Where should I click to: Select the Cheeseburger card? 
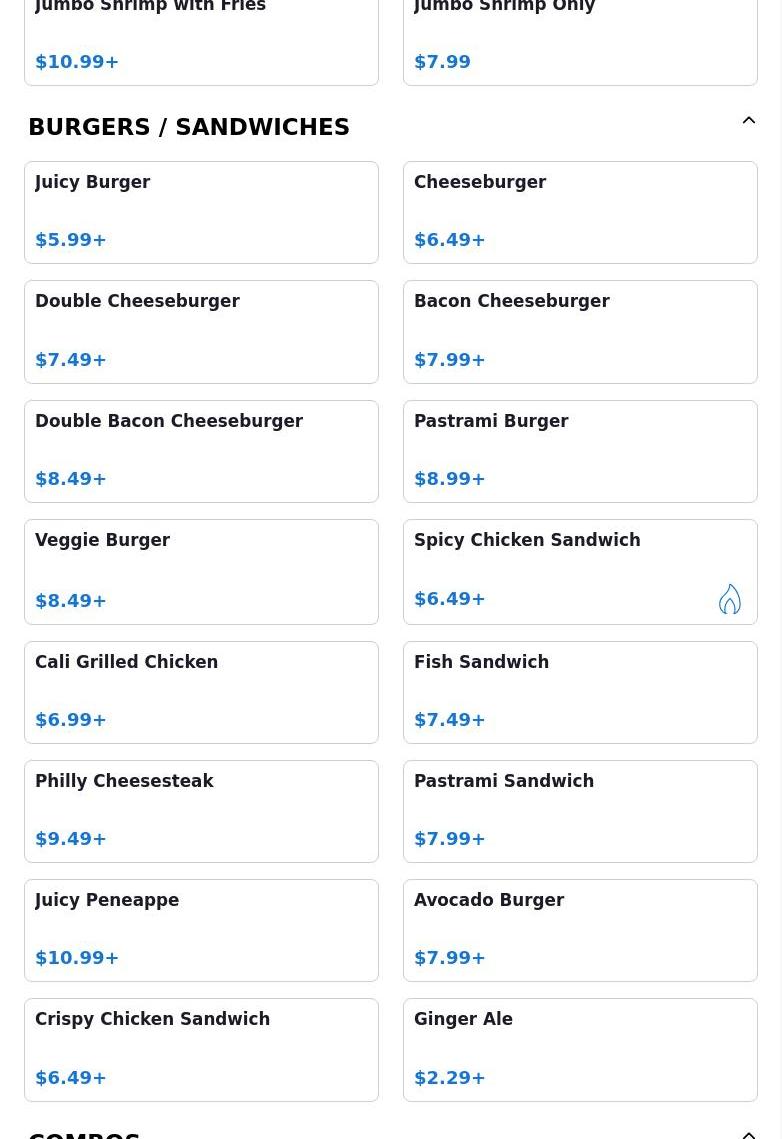point(580,212)
